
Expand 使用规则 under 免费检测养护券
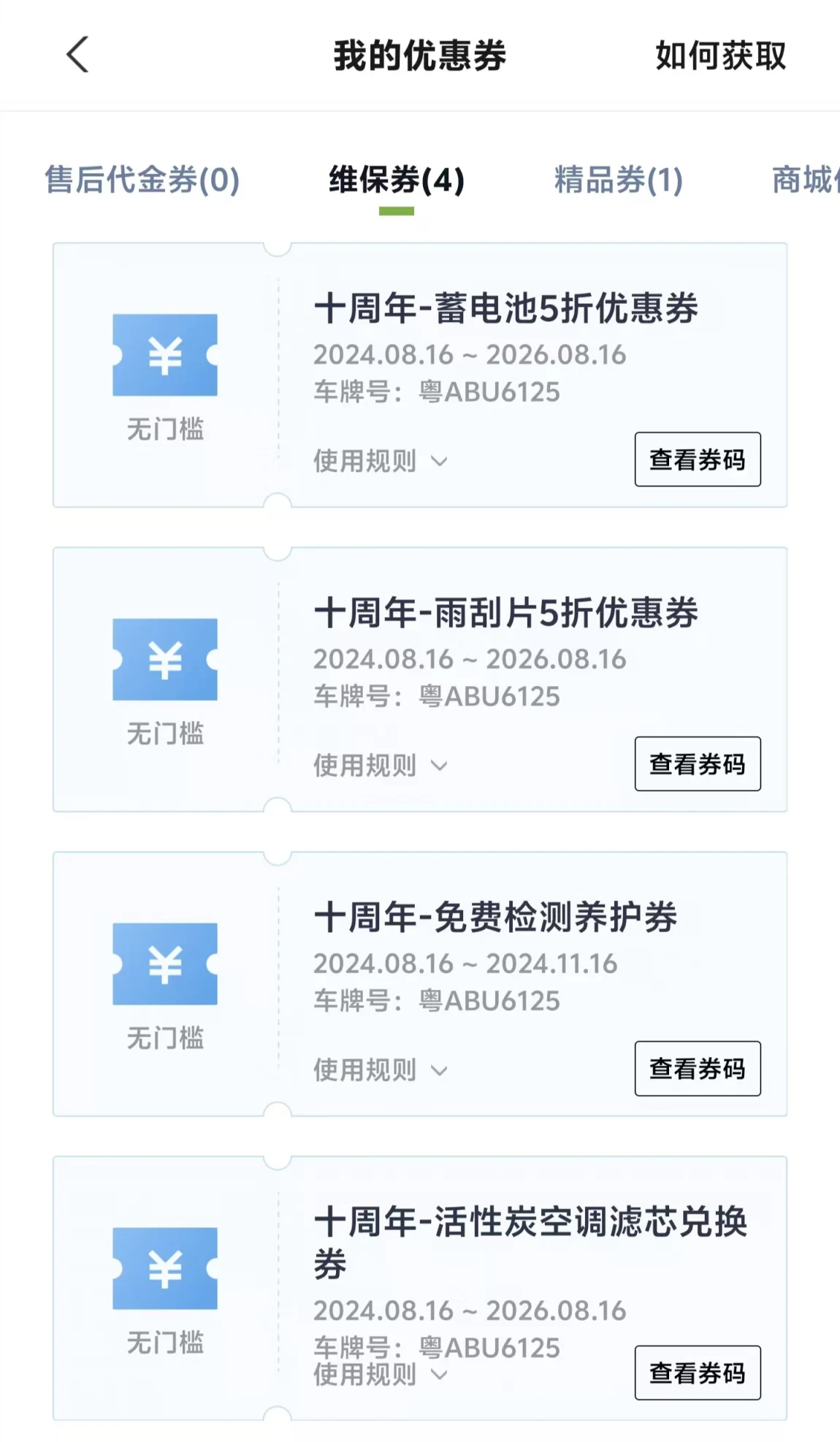(381, 1070)
